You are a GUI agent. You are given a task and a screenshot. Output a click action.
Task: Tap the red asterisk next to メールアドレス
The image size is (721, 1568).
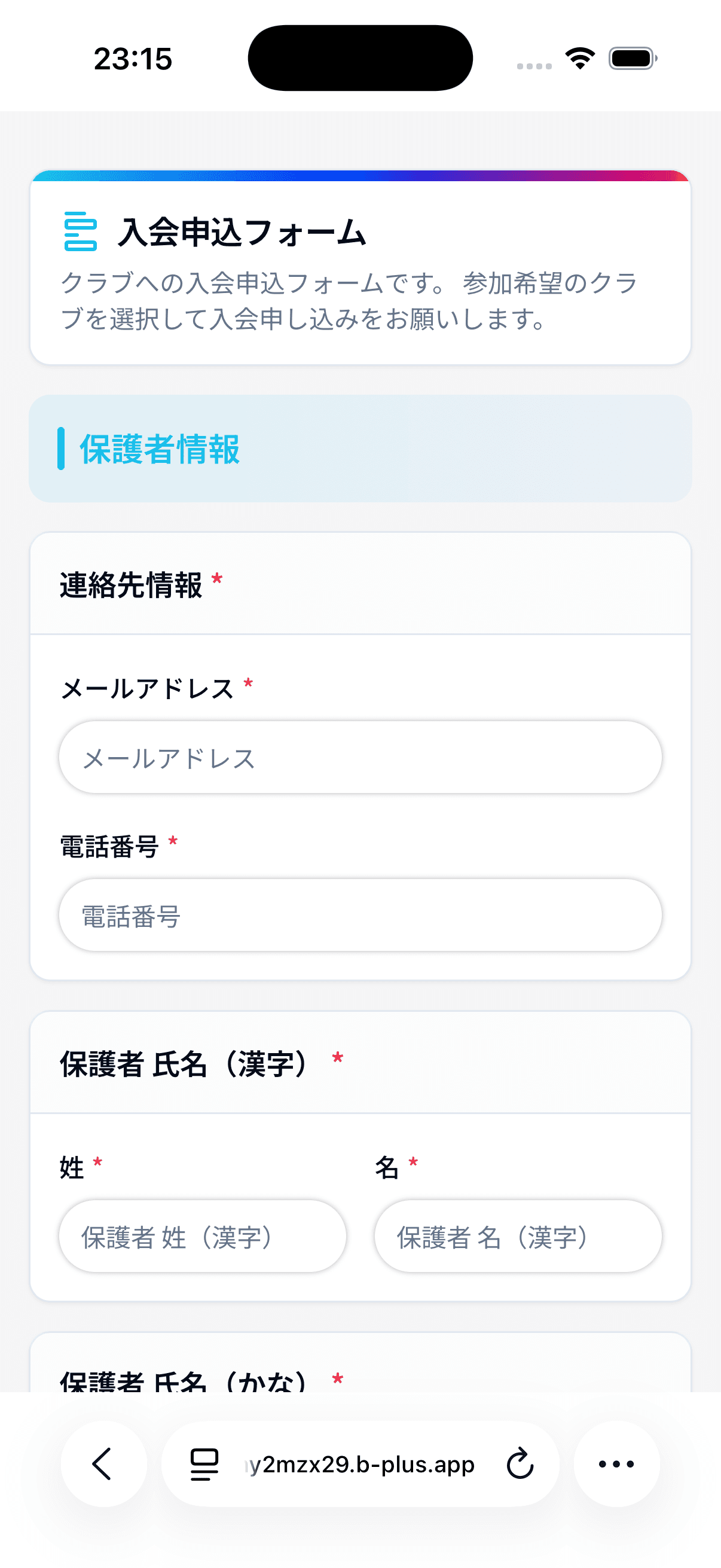tap(248, 685)
